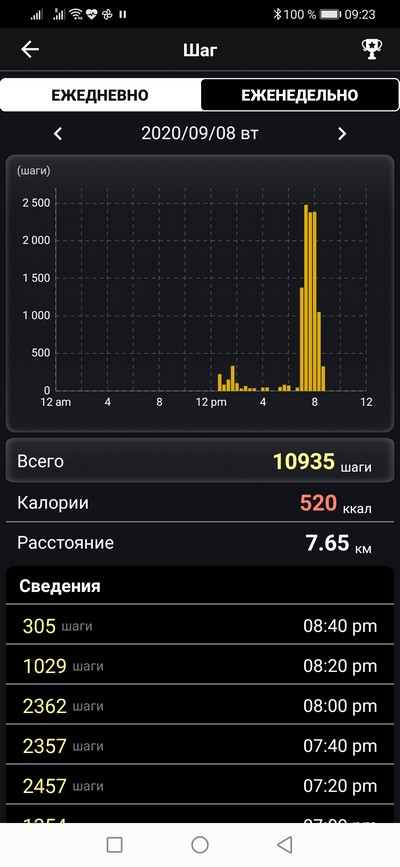The width and height of the screenshot is (400, 867).
Task: Open recent apps via square button
Action: tap(115, 844)
